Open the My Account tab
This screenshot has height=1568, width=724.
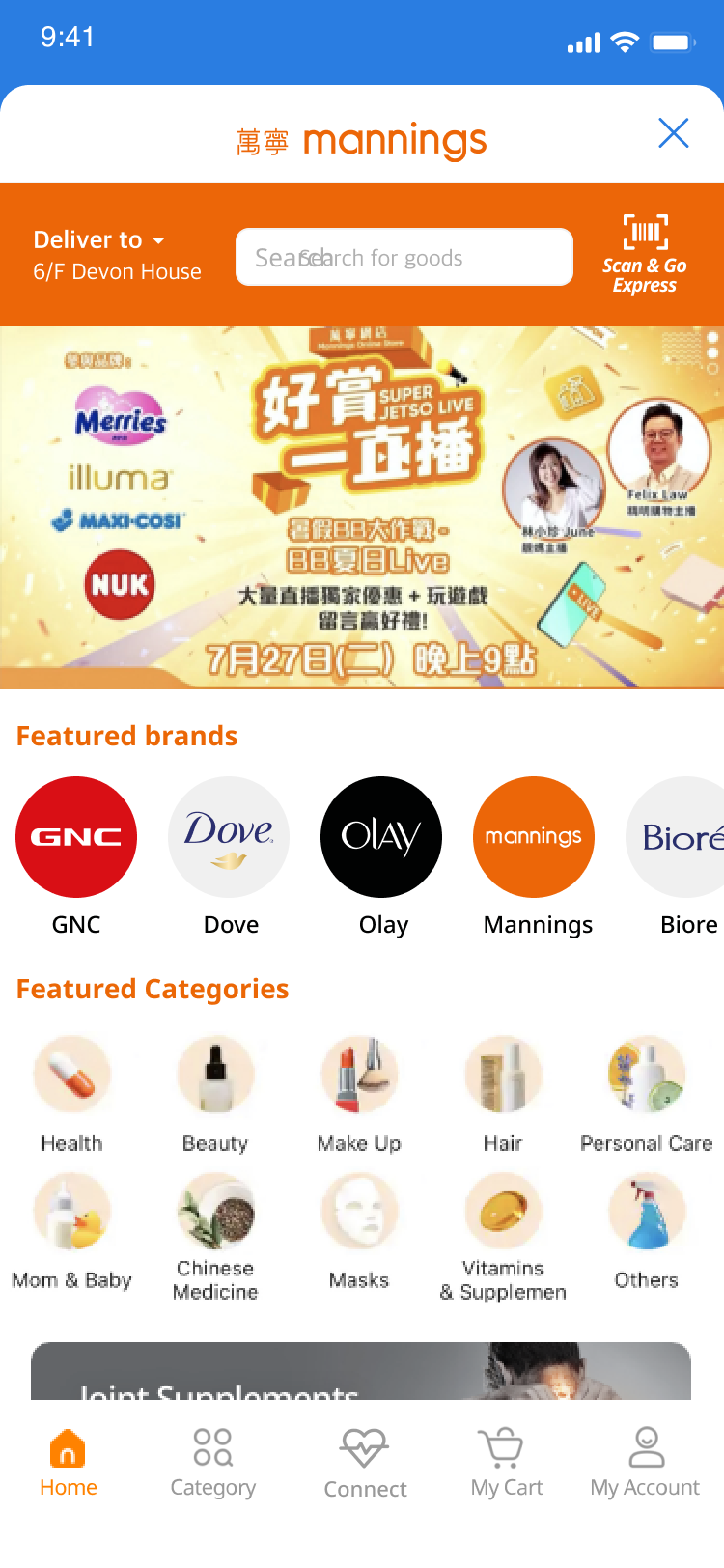(x=645, y=1462)
